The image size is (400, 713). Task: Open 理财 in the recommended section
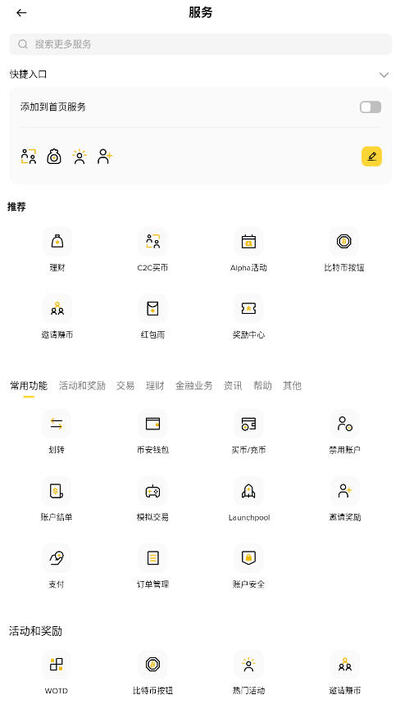[57, 250]
